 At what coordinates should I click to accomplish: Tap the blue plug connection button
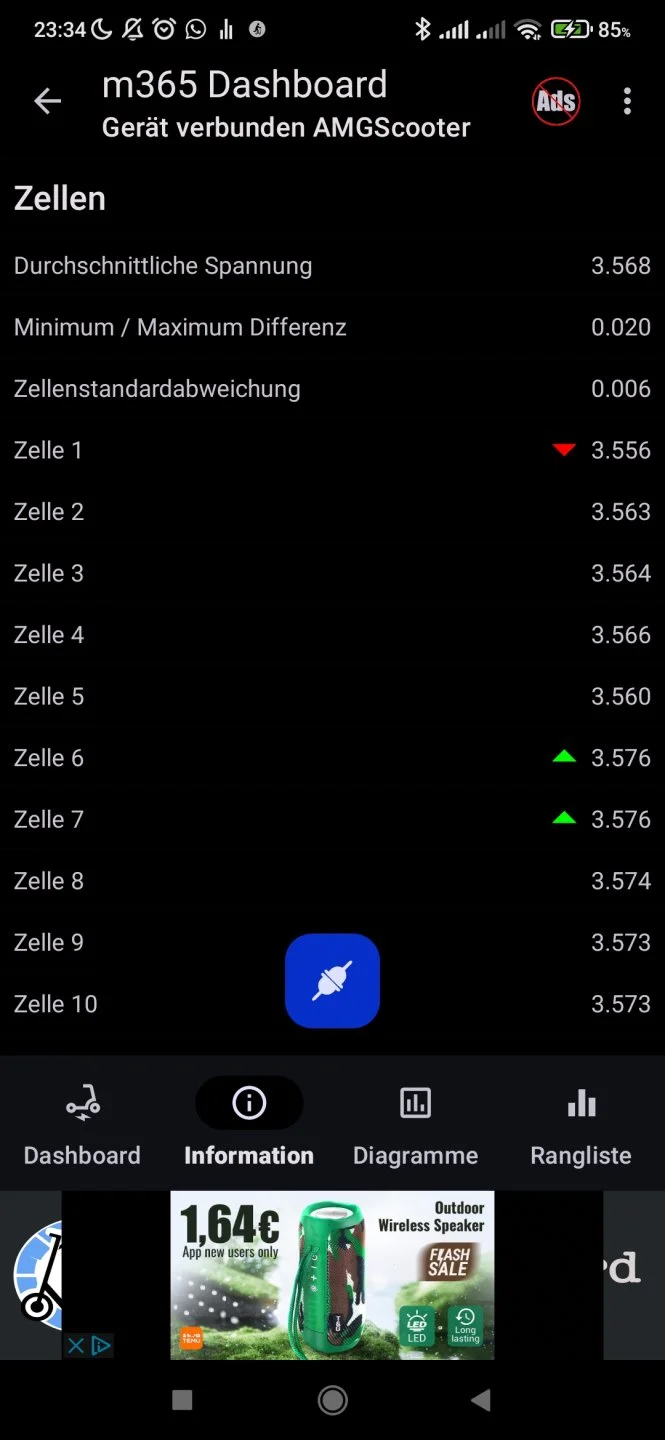click(x=332, y=981)
